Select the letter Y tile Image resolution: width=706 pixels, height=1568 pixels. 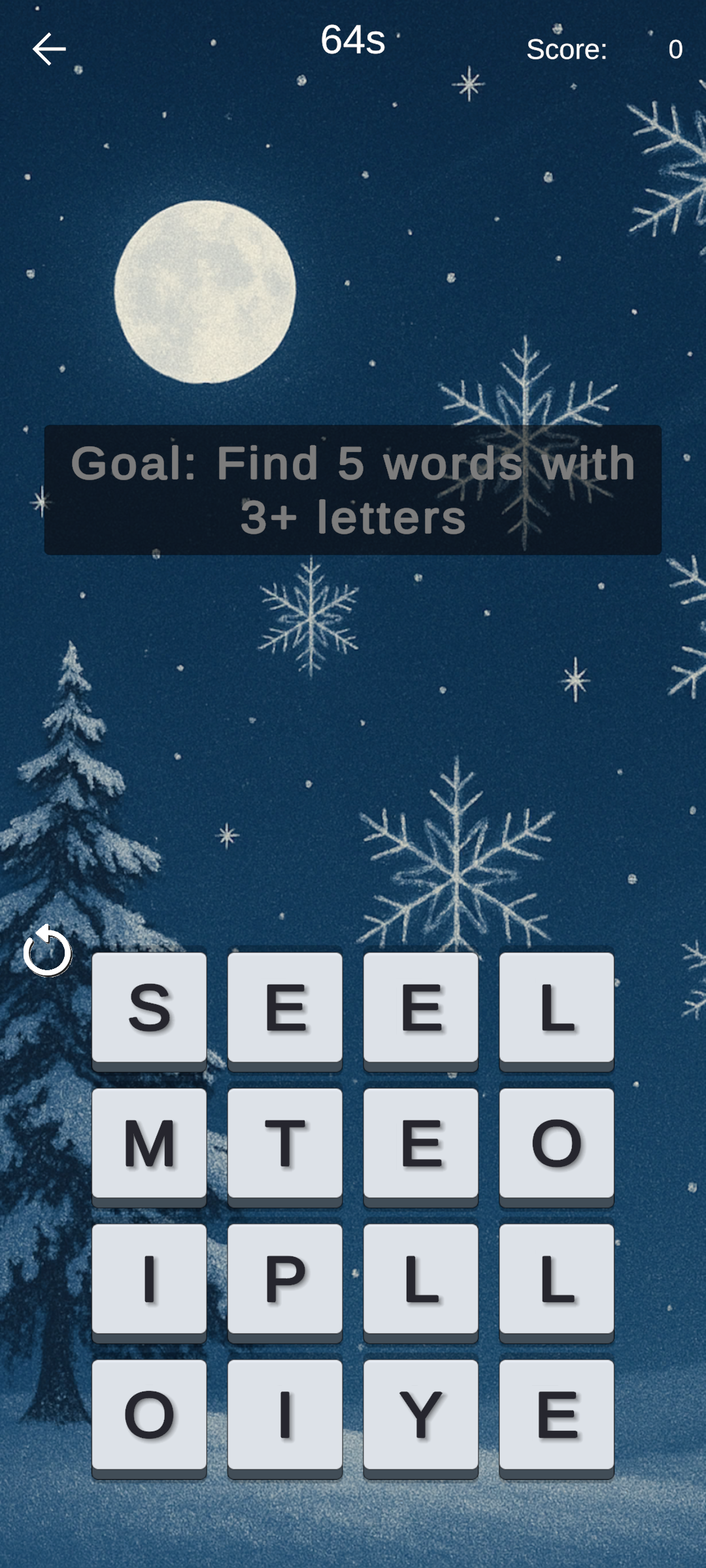[x=421, y=1416]
